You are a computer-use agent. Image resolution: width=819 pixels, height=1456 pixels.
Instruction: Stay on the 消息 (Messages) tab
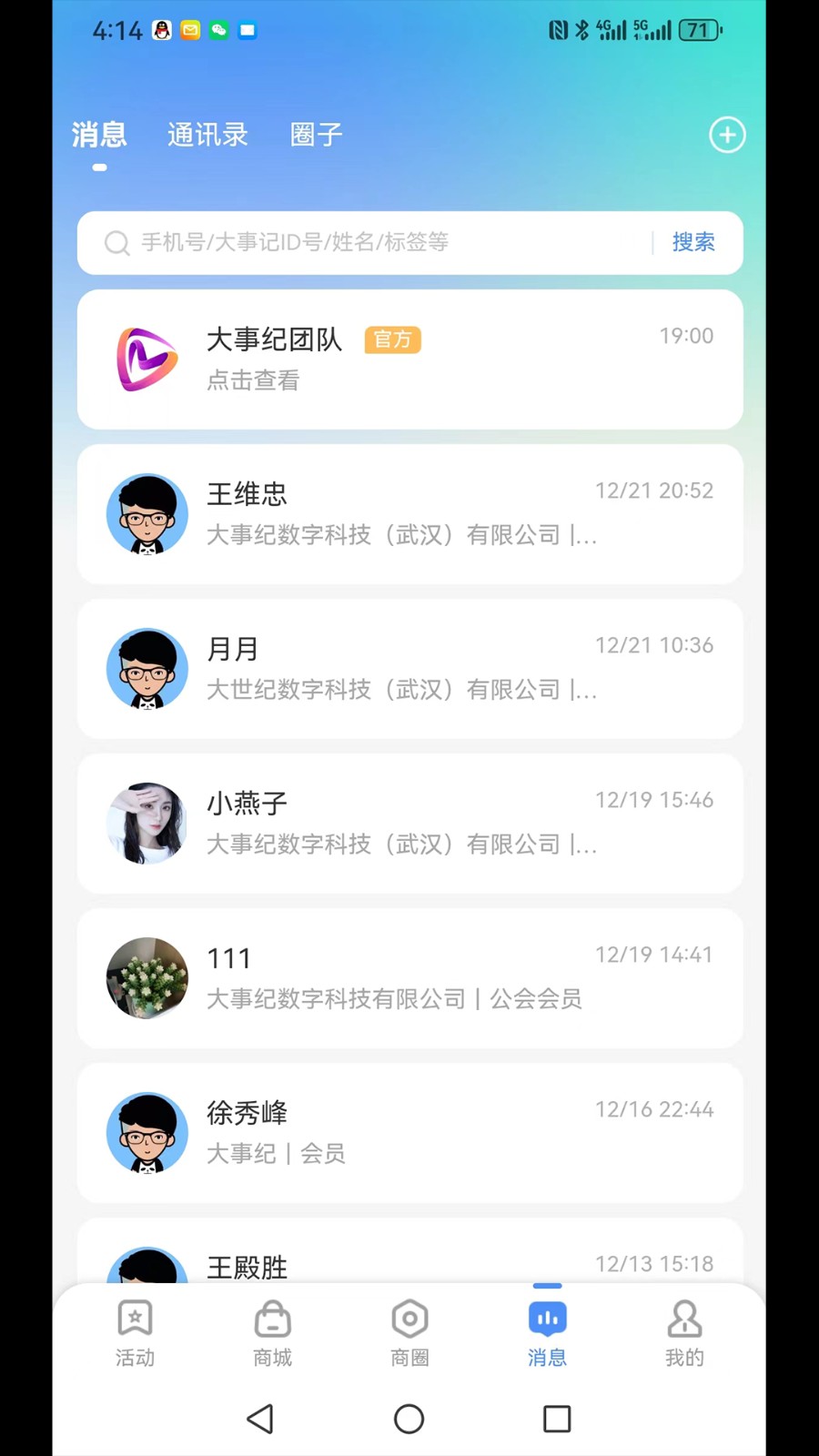[x=99, y=135]
